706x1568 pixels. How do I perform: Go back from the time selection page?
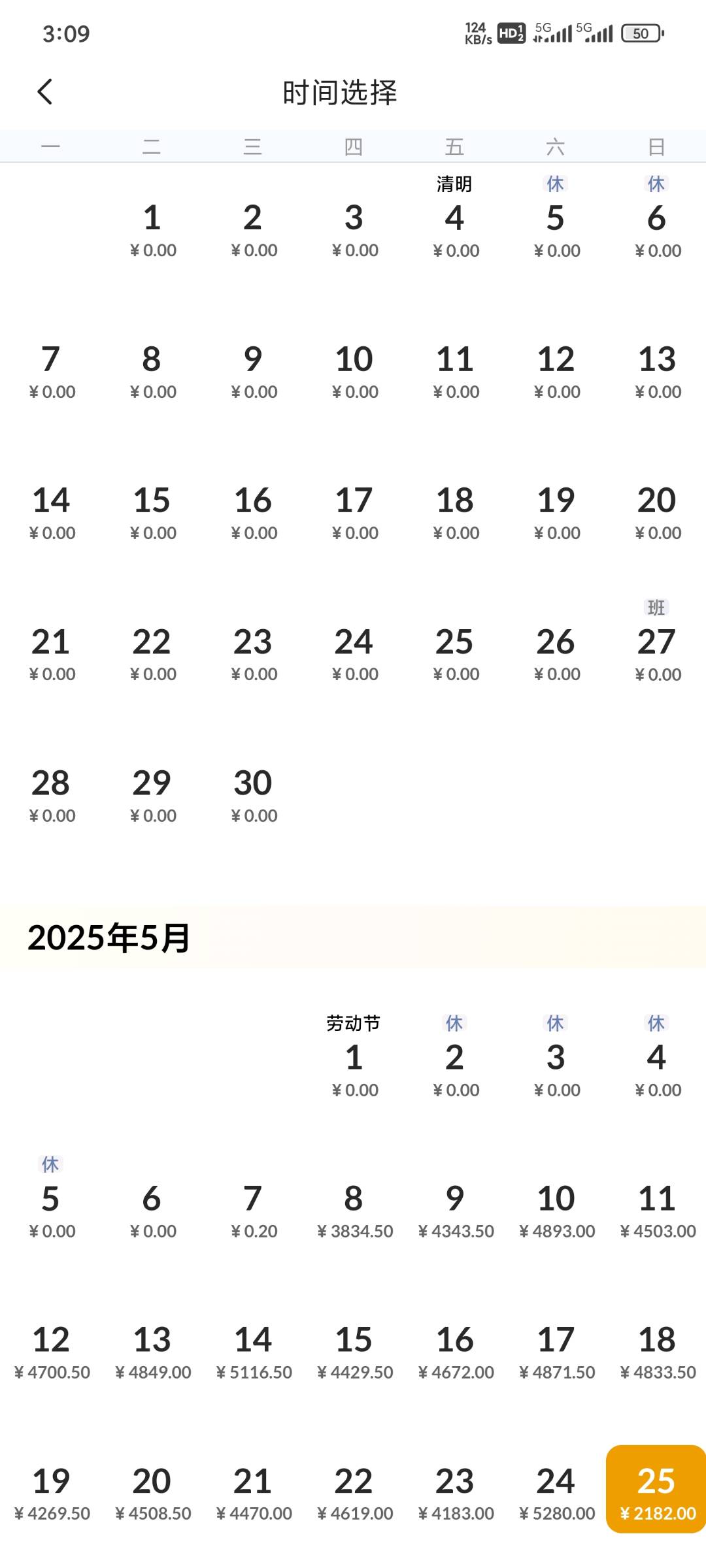tap(44, 92)
